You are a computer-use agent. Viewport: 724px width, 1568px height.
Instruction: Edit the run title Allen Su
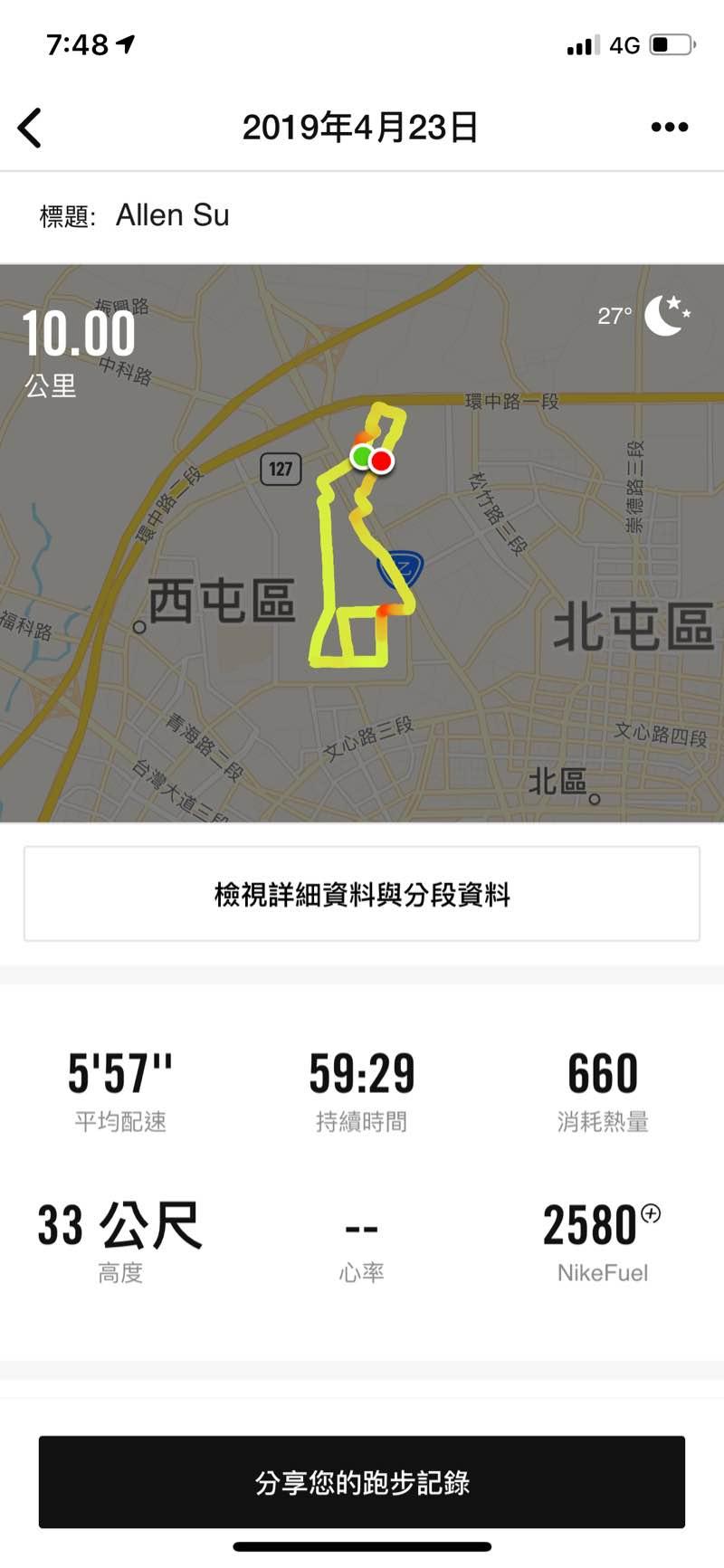point(172,215)
